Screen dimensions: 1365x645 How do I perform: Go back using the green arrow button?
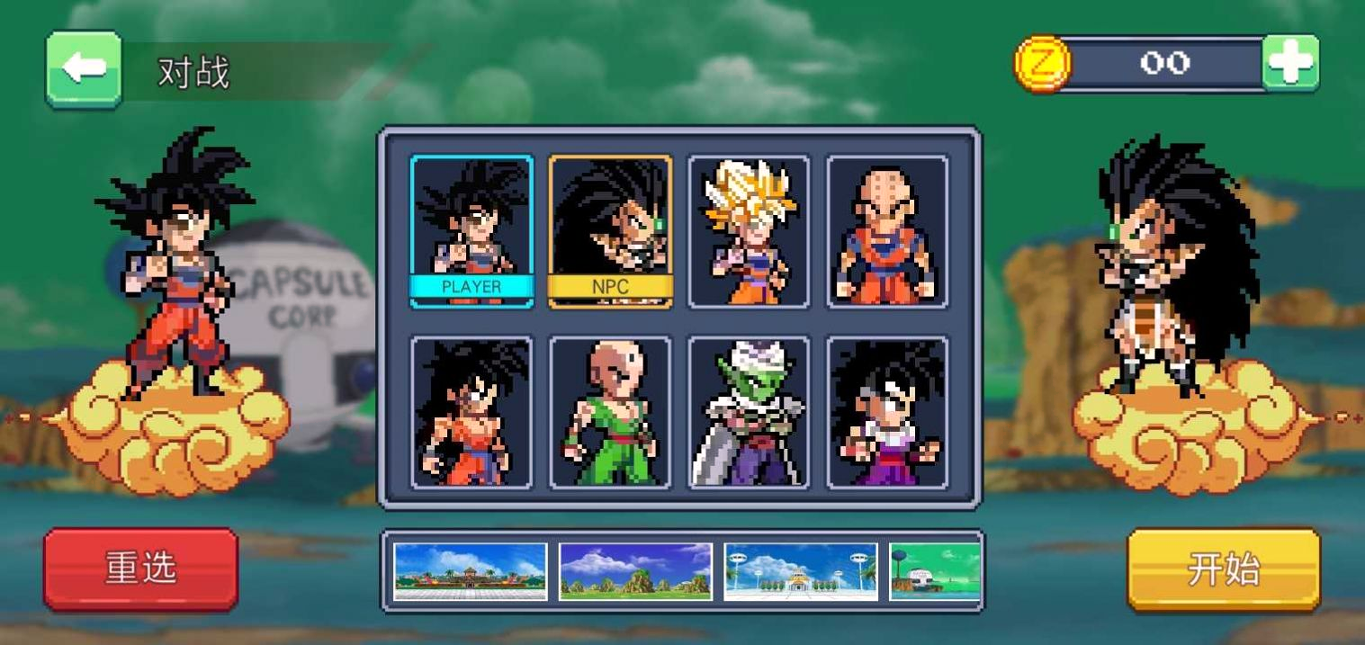point(84,68)
